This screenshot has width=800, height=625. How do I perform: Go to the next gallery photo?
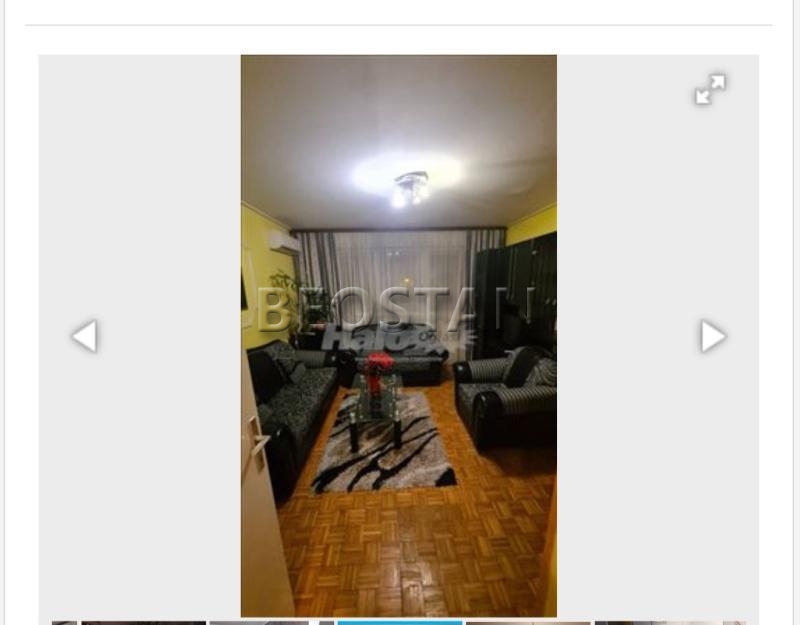pyautogui.click(x=712, y=336)
